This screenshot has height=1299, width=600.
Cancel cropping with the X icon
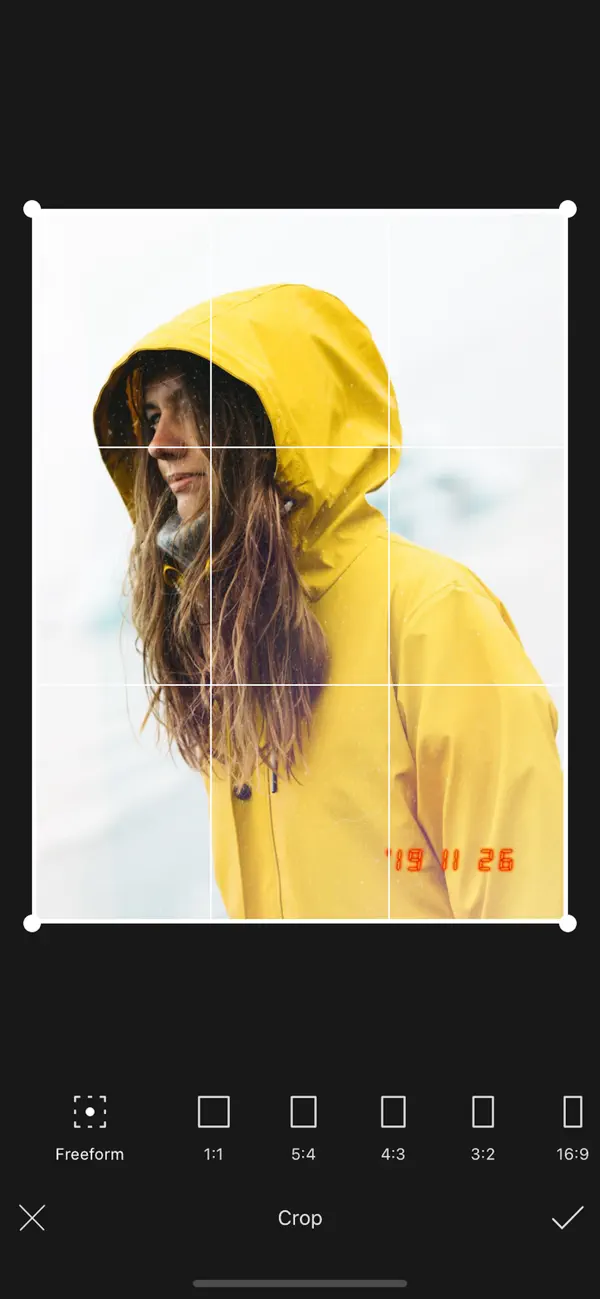(32, 1217)
